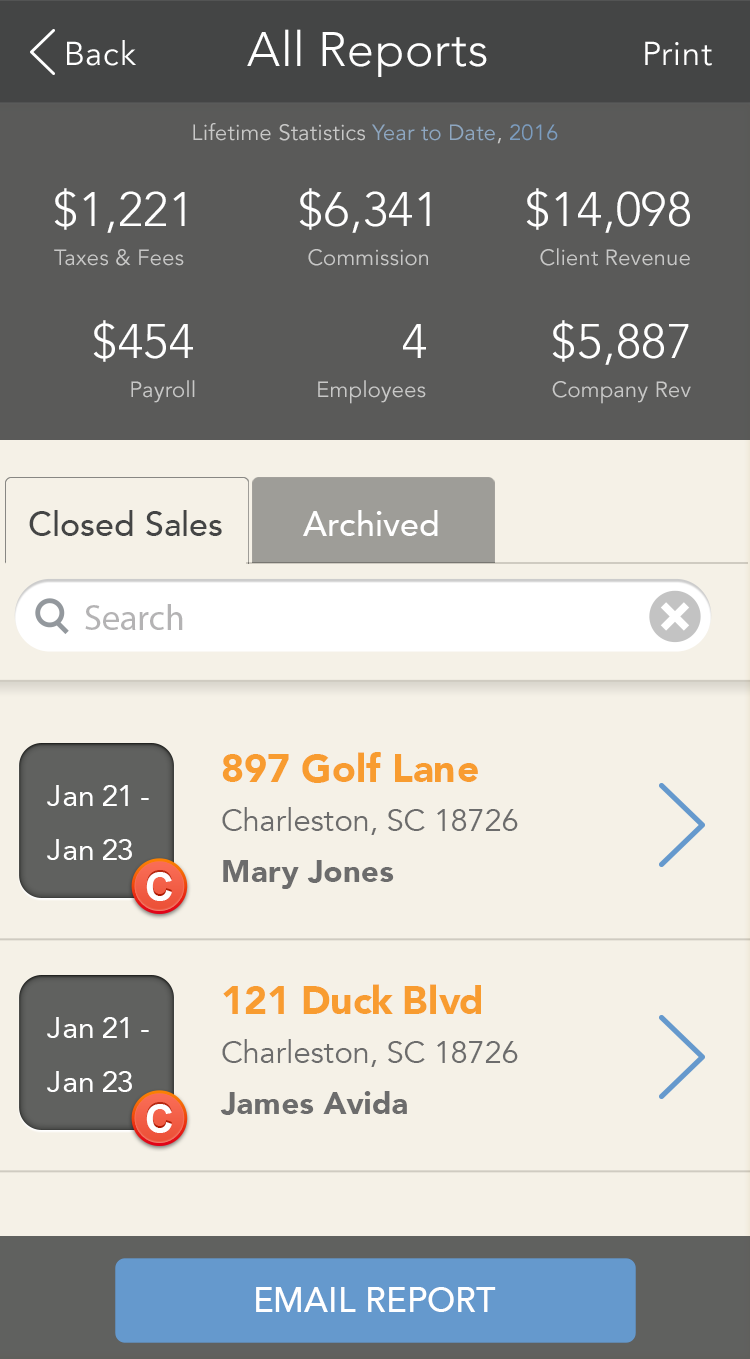Focus the Search field
Screen dimensions: 750x1359
(362, 617)
